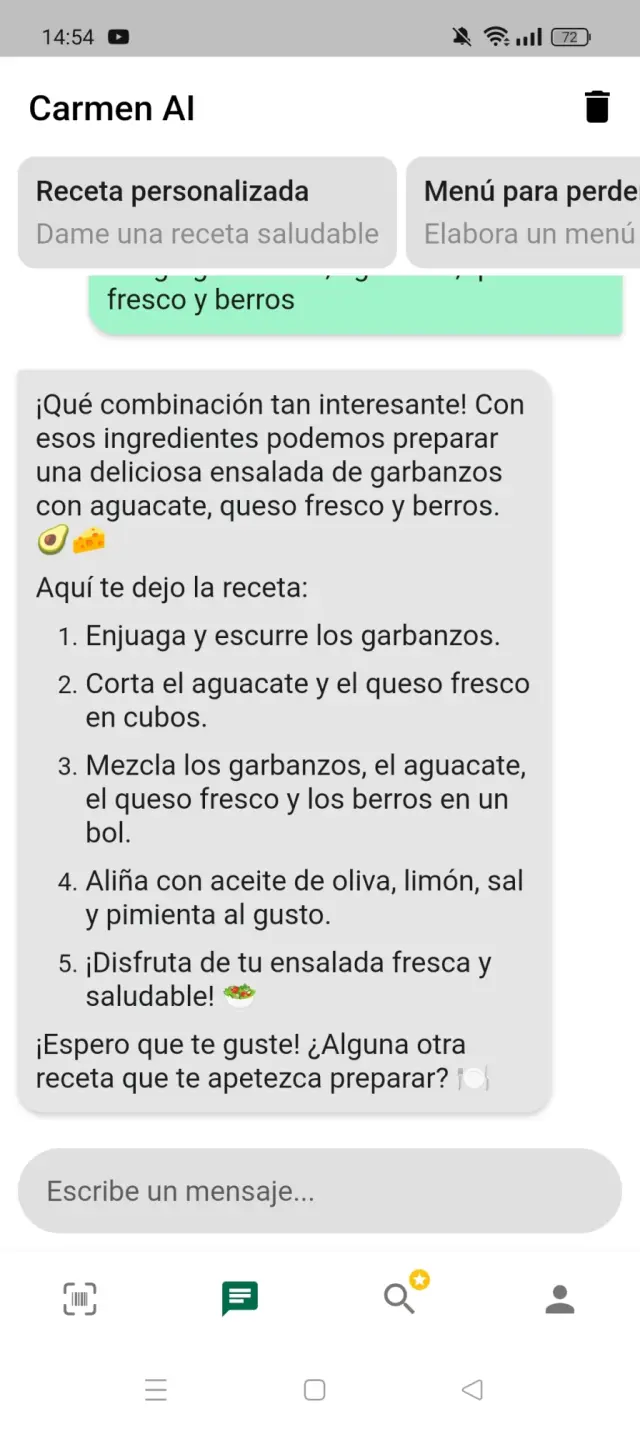Select the Receta personalizada suggestion chip
The height and width of the screenshot is (1429, 640).
click(207, 212)
